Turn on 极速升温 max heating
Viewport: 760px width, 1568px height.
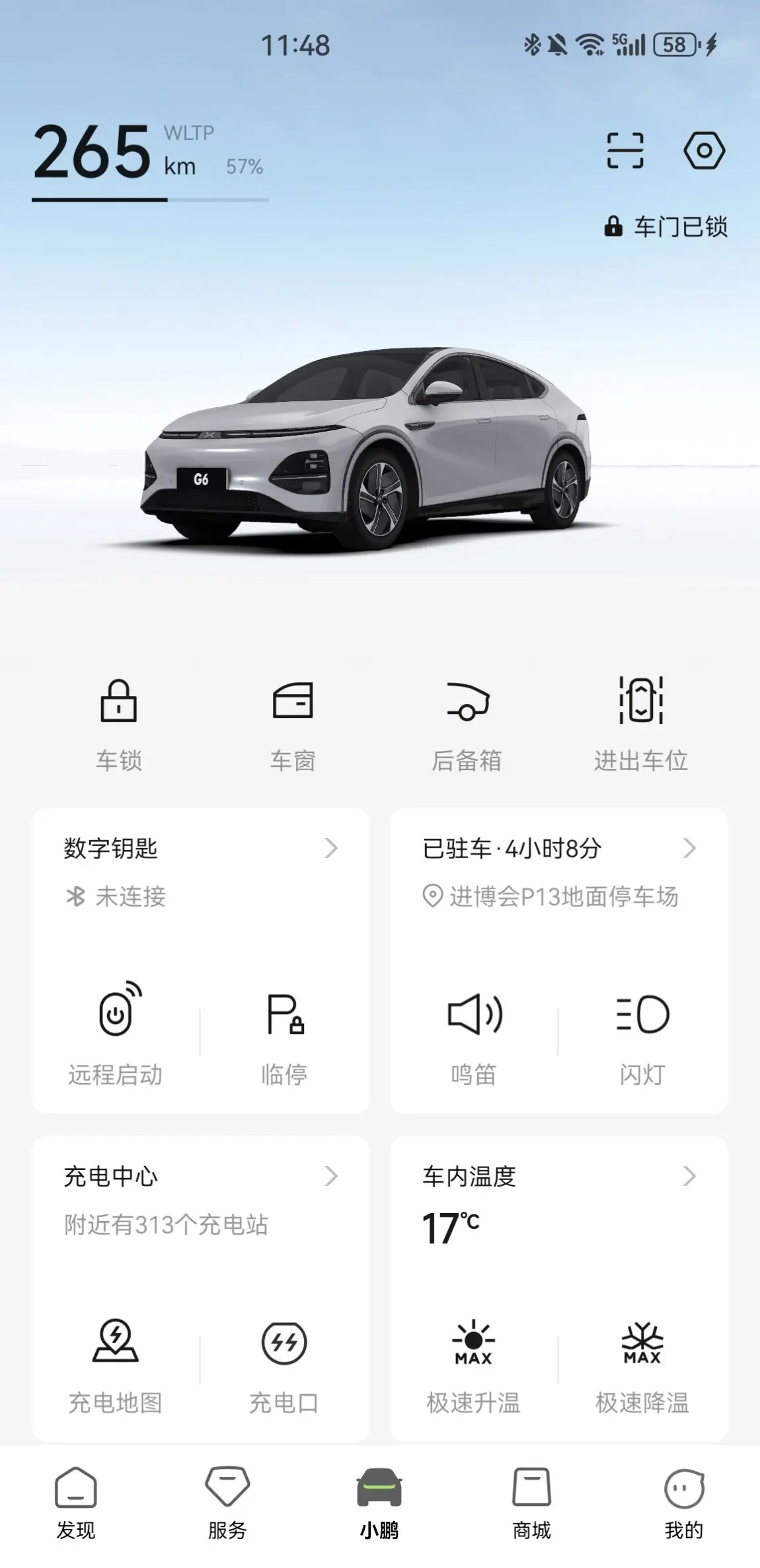coord(474,1360)
